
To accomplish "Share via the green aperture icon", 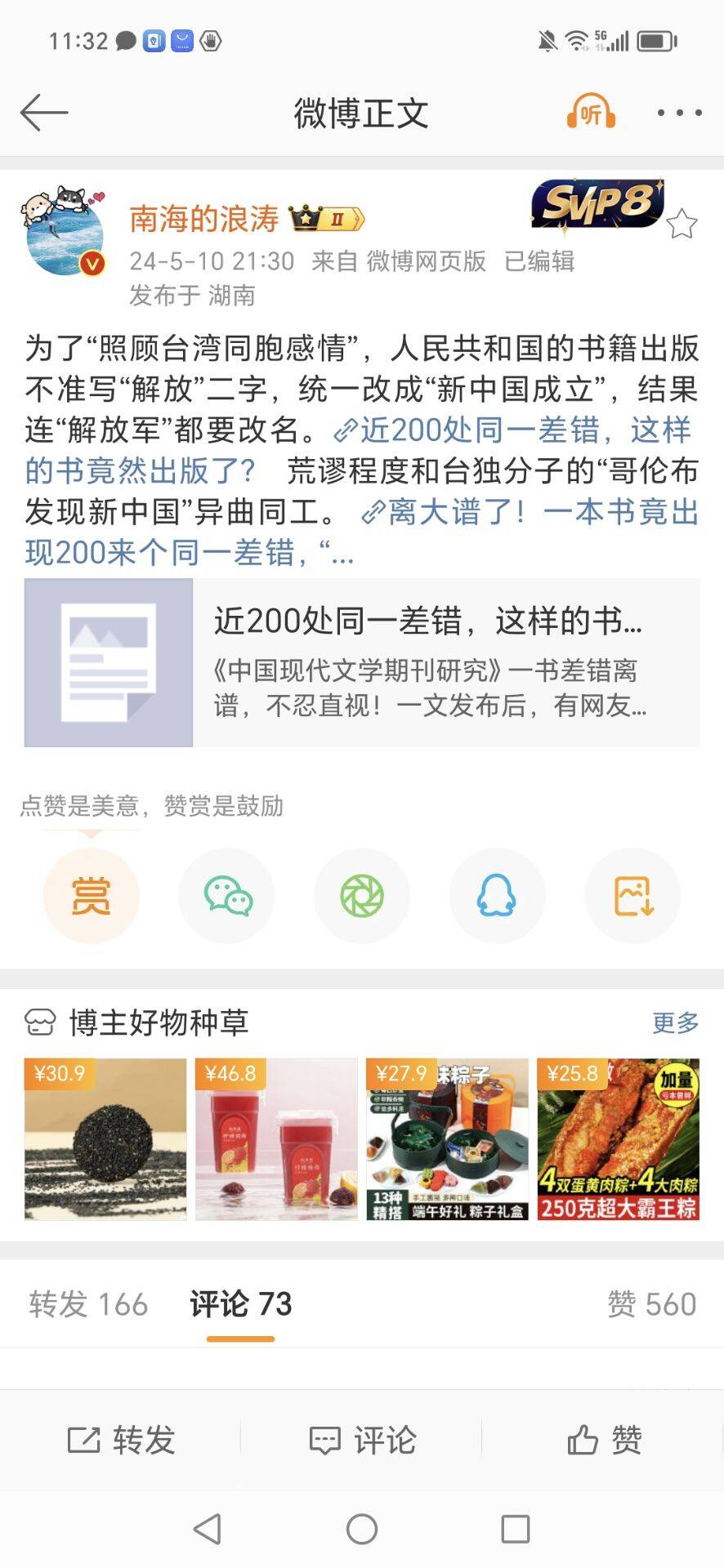I will (x=362, y=896).
